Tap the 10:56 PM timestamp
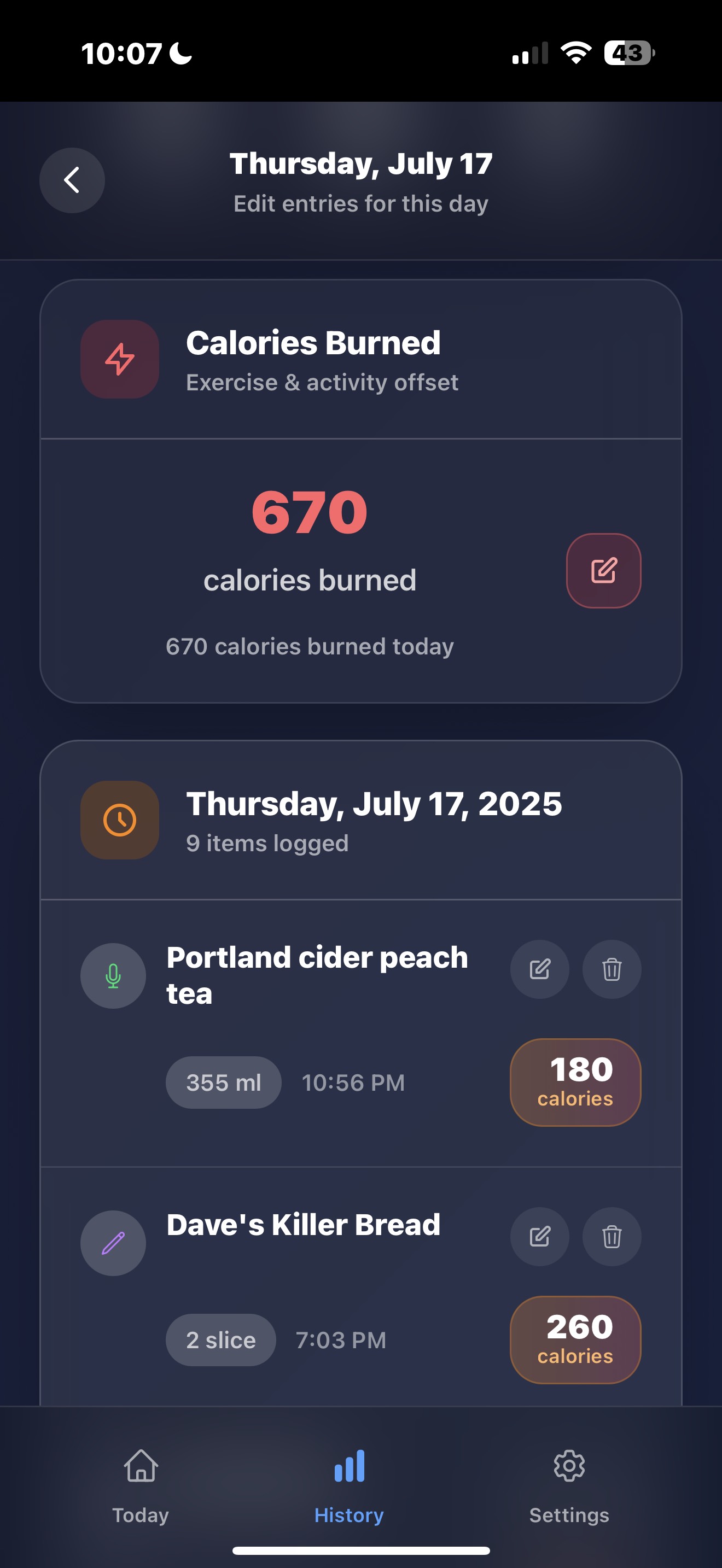The image size is (722, 1568). point(352,1083)
